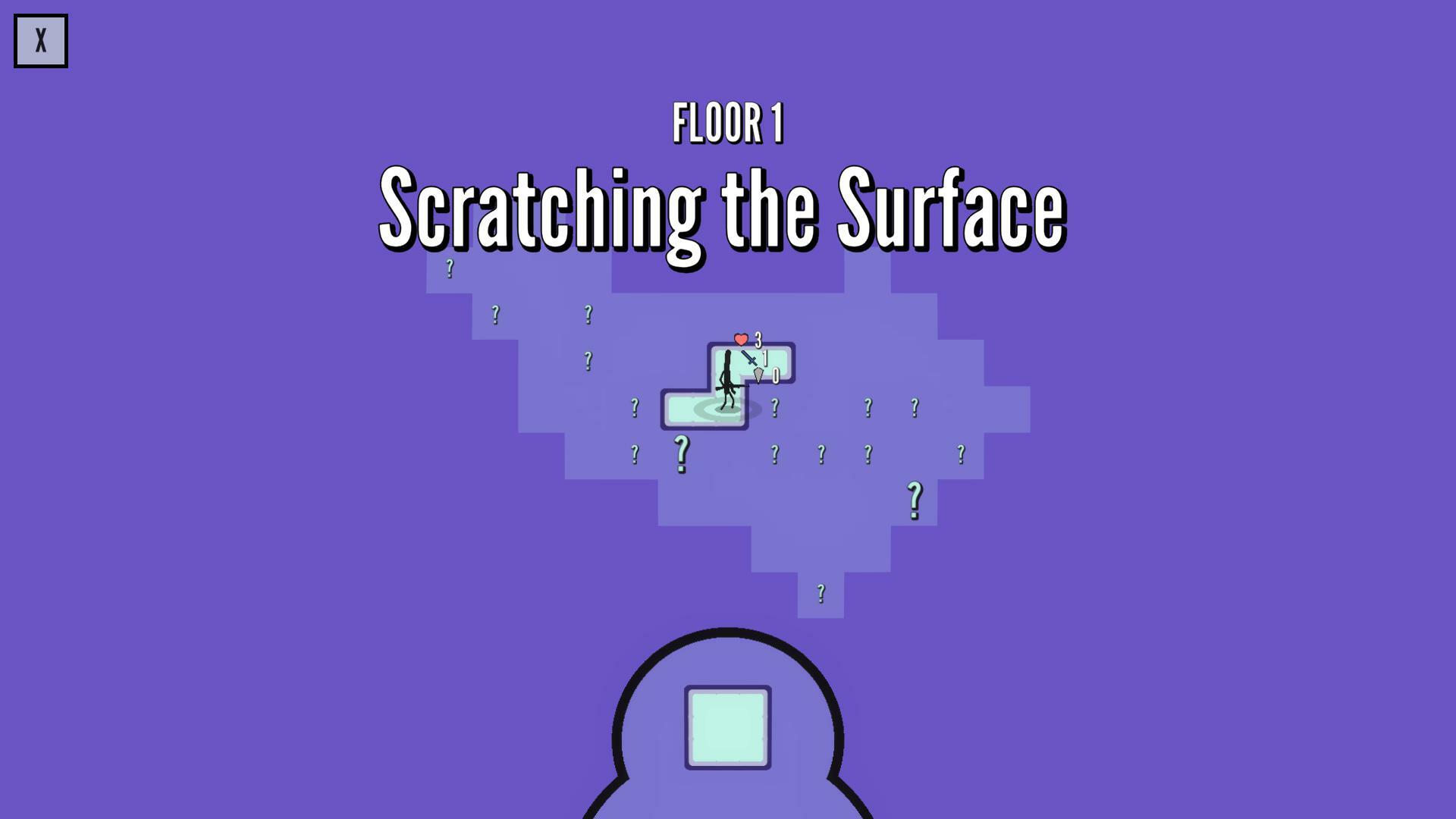Select the mint tile in the bottom holder
Screen dimensions: 1456x819
[x=727, y=727]
